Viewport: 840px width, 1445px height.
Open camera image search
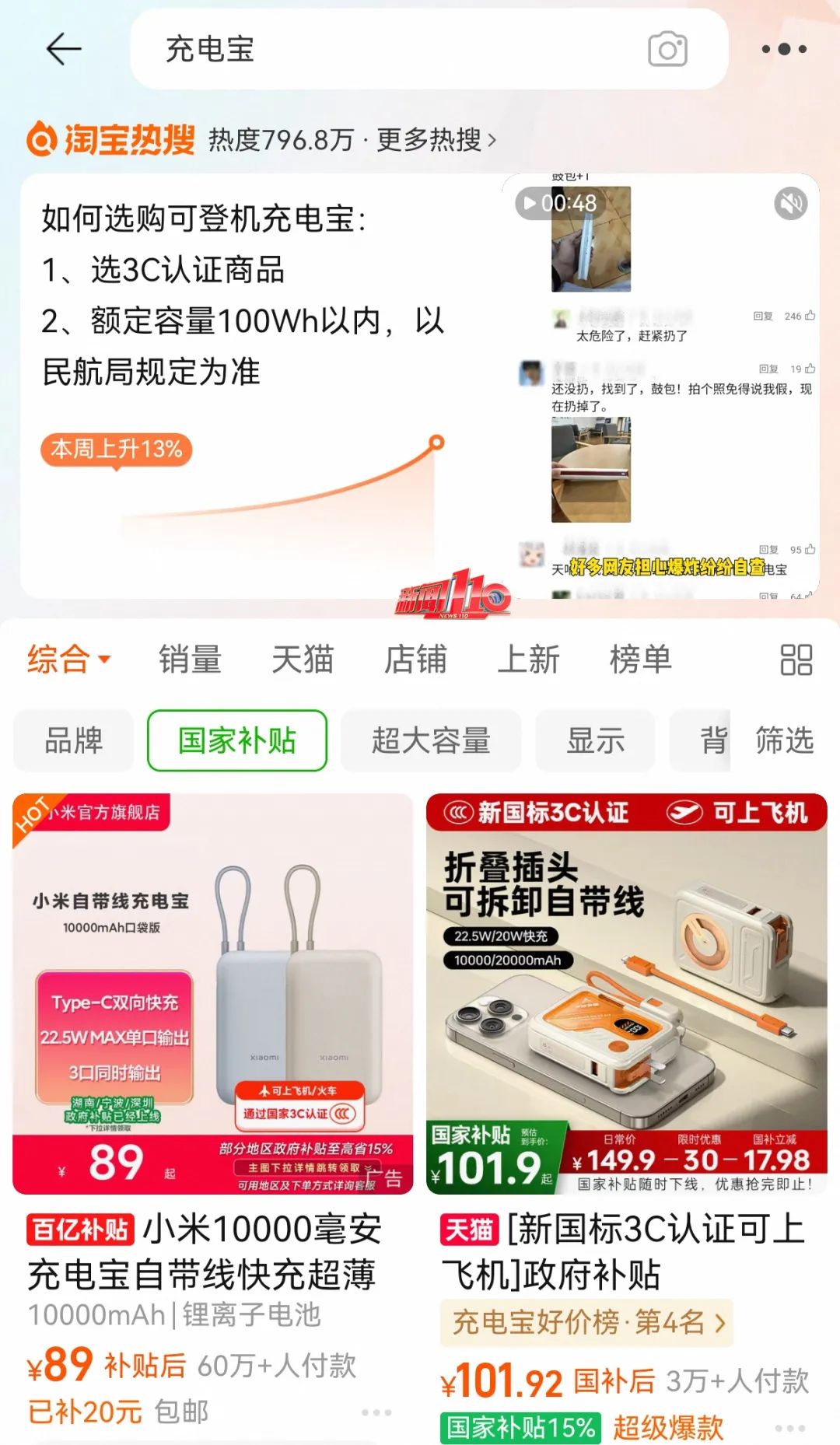(x=667, y=50)
